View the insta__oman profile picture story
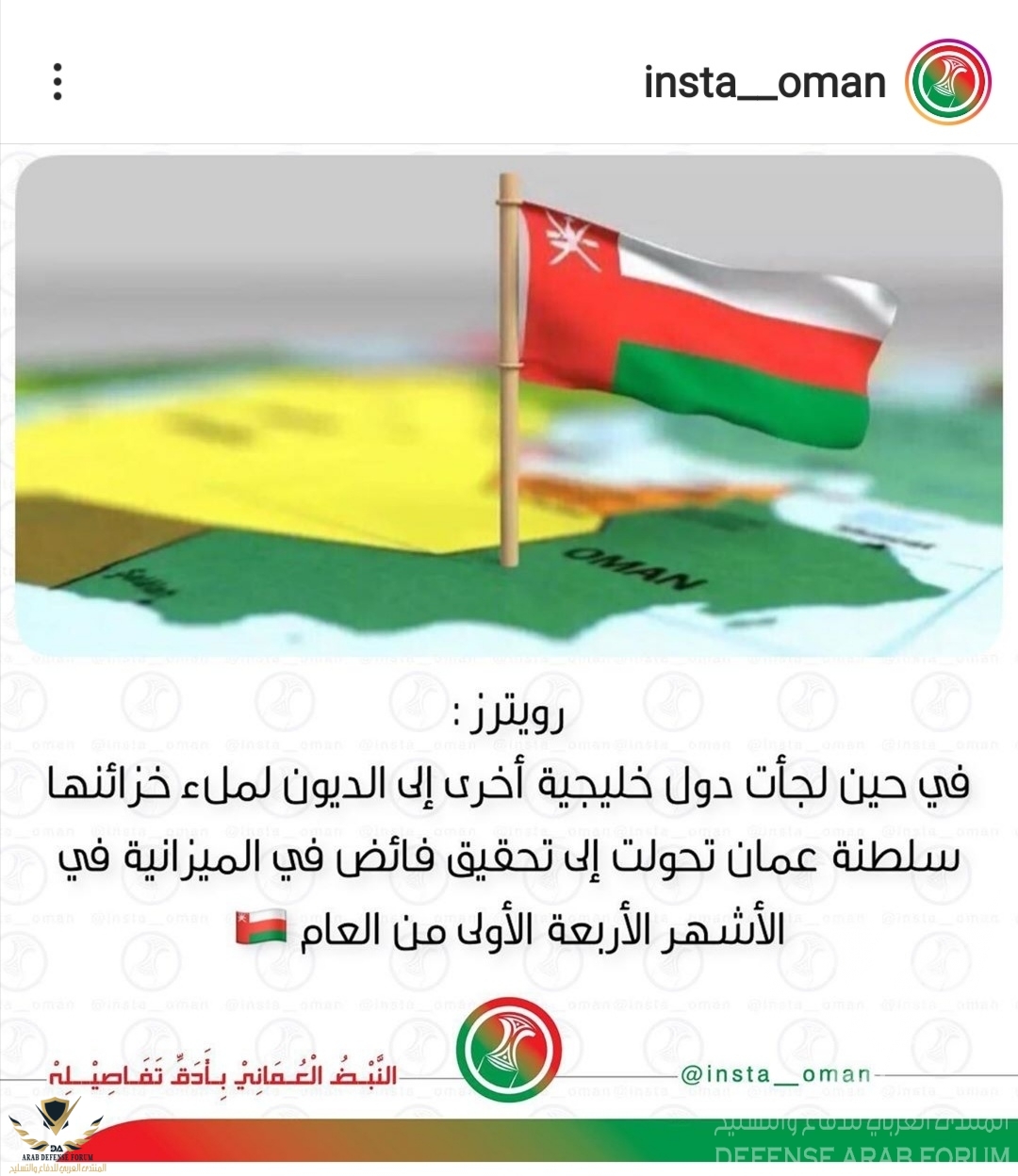Image resolution: width=1018 pixels, height=1176 pixels. [947, 82]
